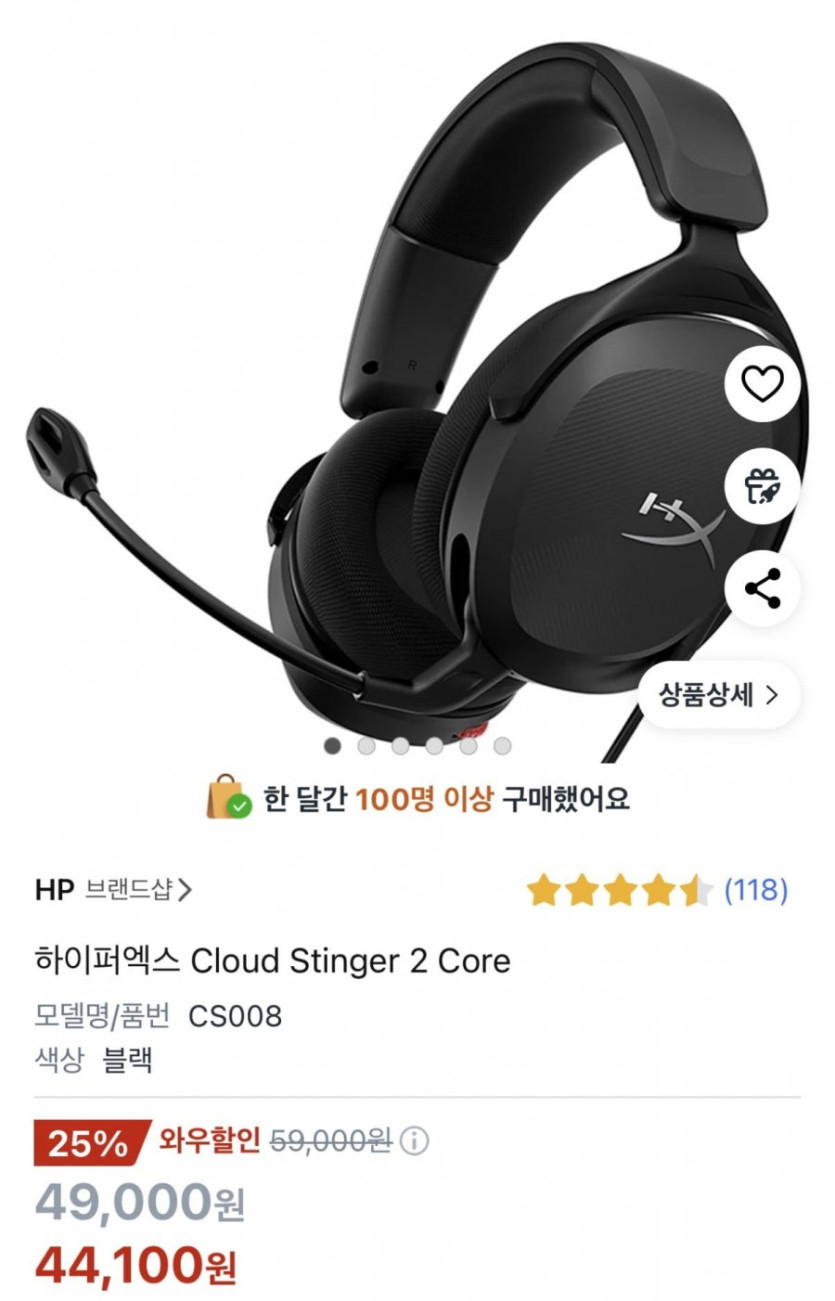
Task: Open 상품상세 product details
Action: tap(718, 696)
